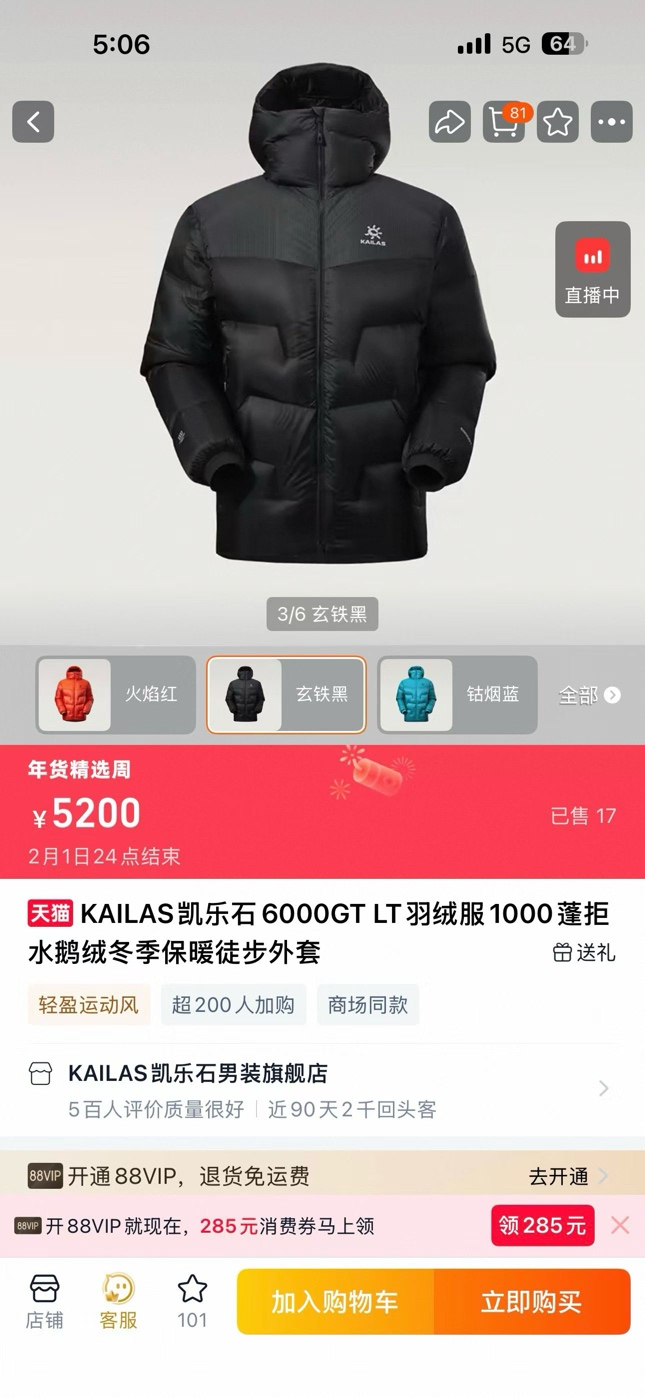645x1398 pixels.
Task: Share this product
Action: point(449,122)
